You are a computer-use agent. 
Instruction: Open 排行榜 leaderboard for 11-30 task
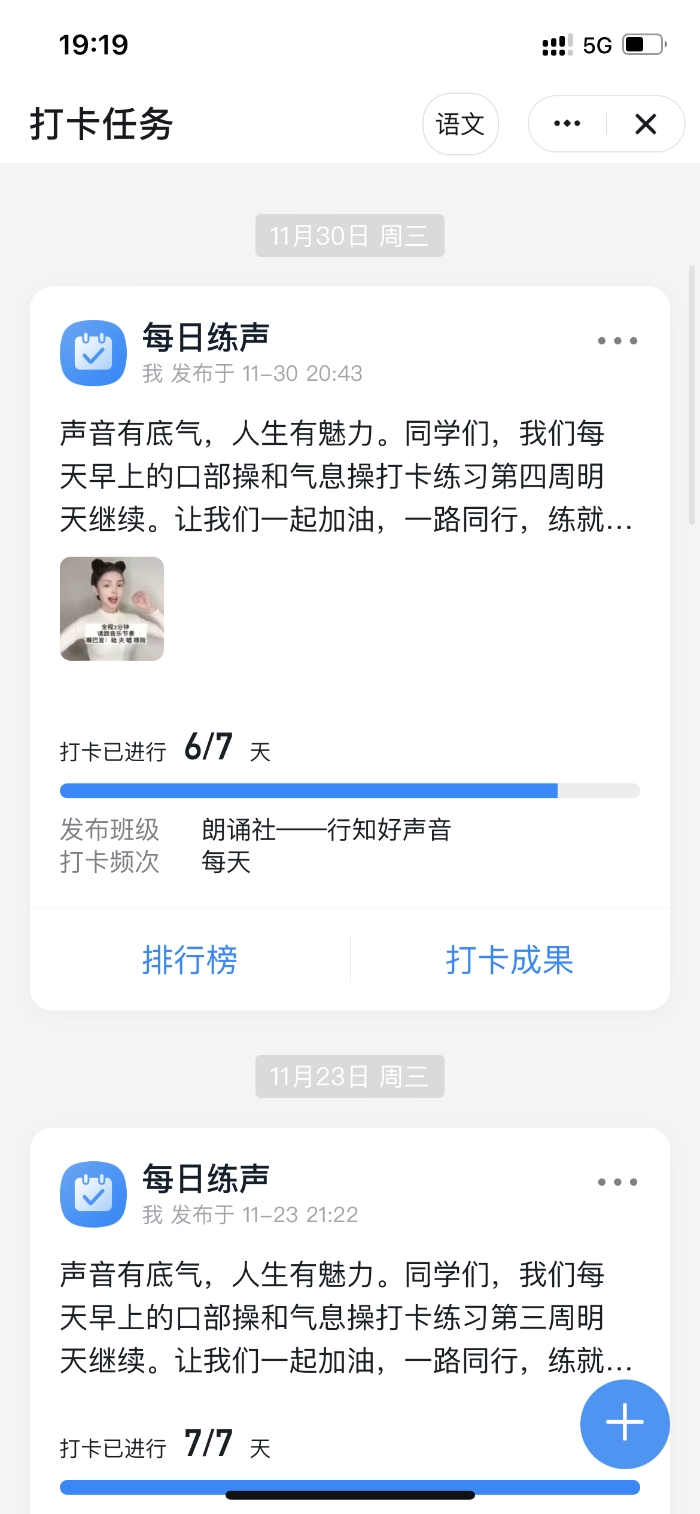[190, 960]
